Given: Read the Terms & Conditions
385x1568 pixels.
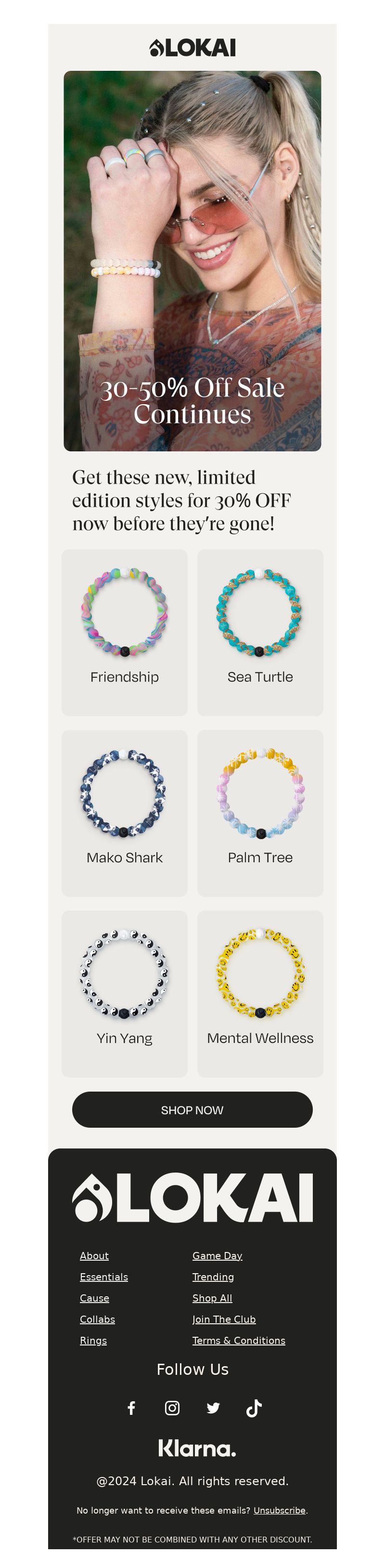Looking at the screenshot, I should (238, 1340).
